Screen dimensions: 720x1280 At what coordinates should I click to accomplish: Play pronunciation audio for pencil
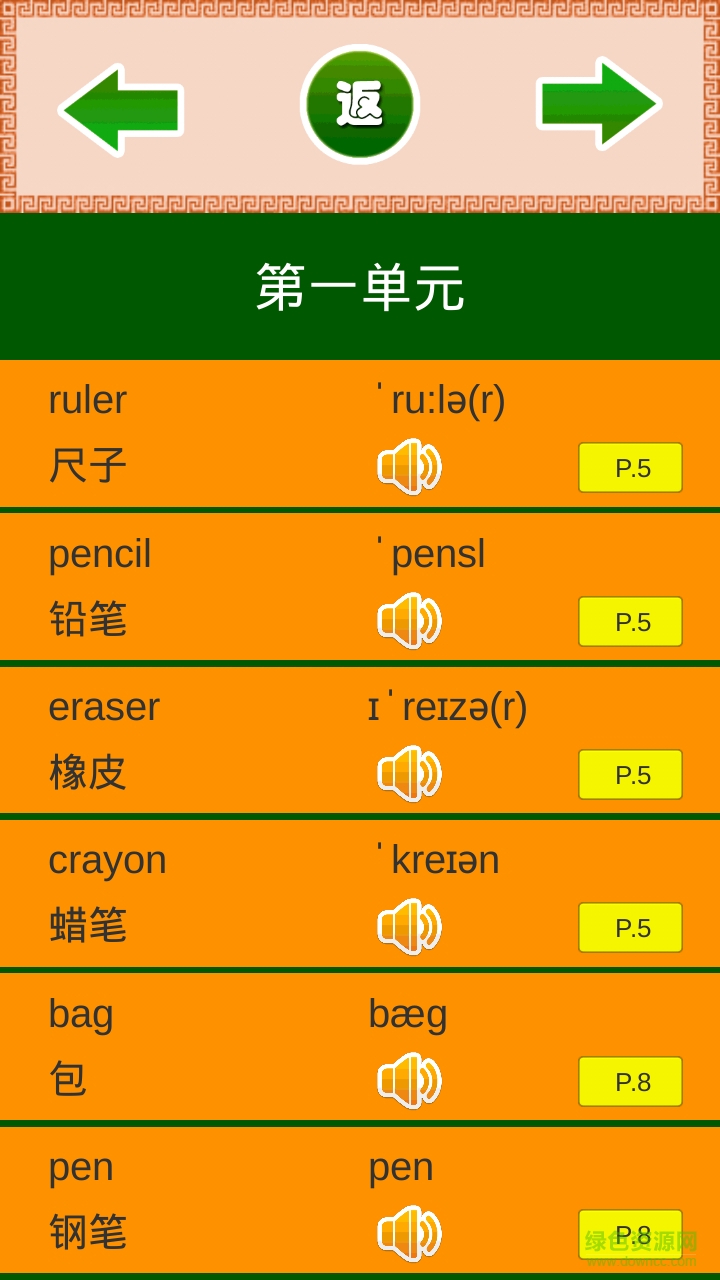click(409, 620)
